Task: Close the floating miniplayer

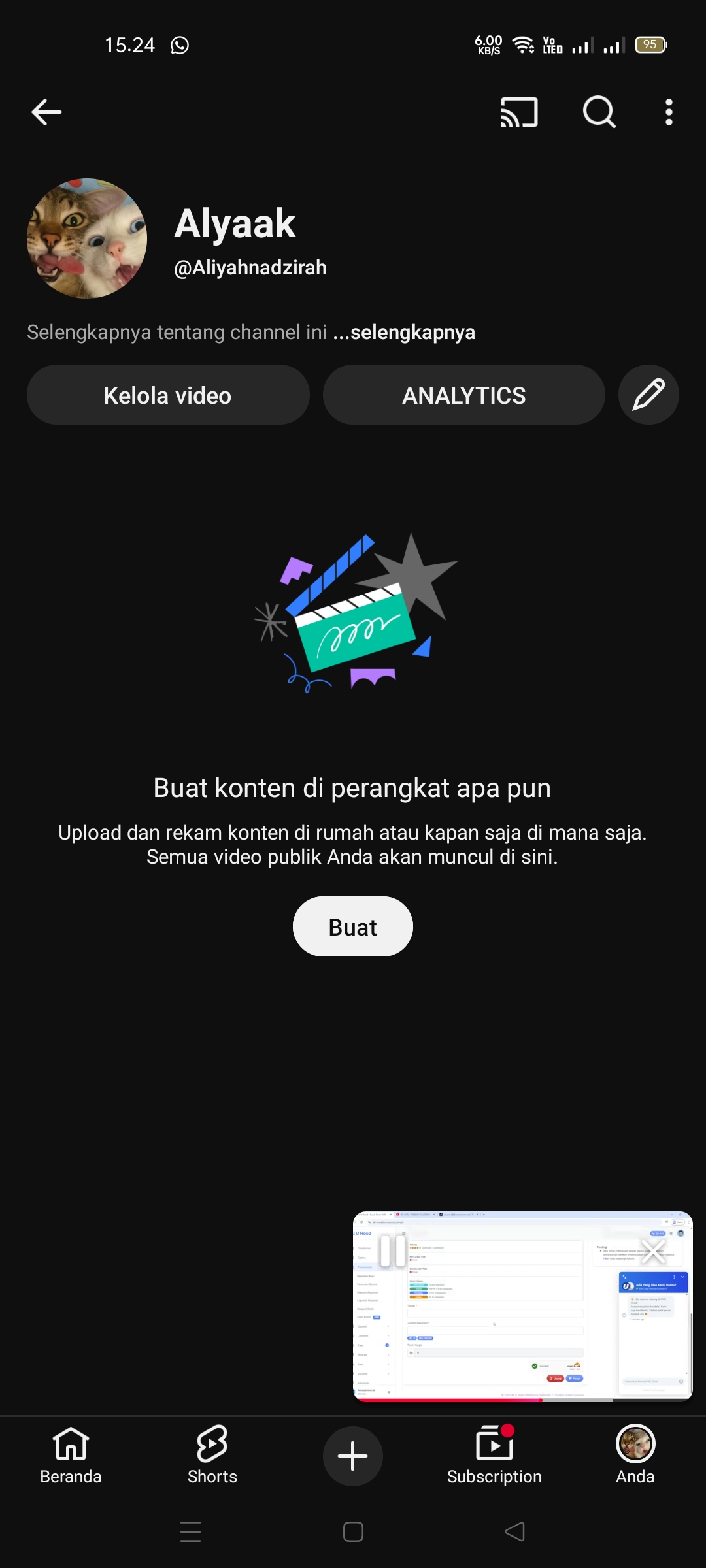Action: [x=652, y=1251]
